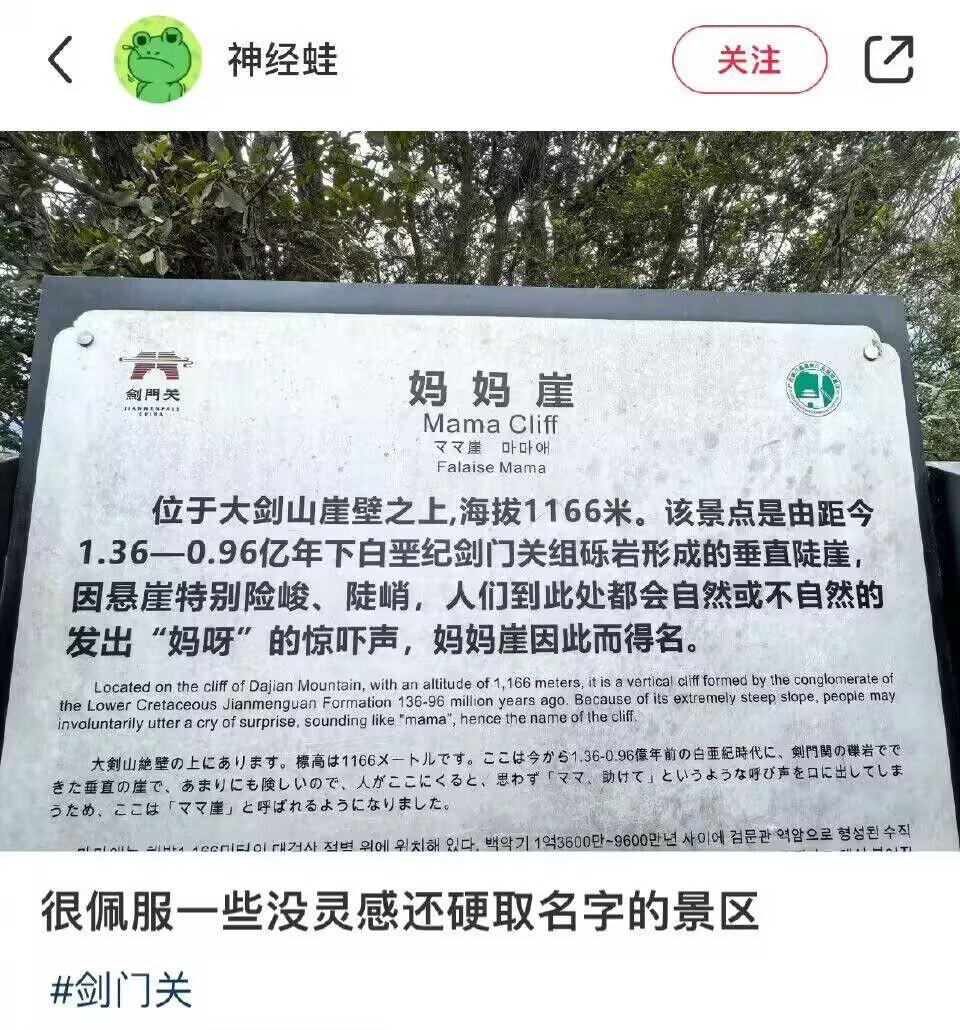Follow 神经蛙 with the 关注 button
960x1030 pixels.
[x=749, y=60]
